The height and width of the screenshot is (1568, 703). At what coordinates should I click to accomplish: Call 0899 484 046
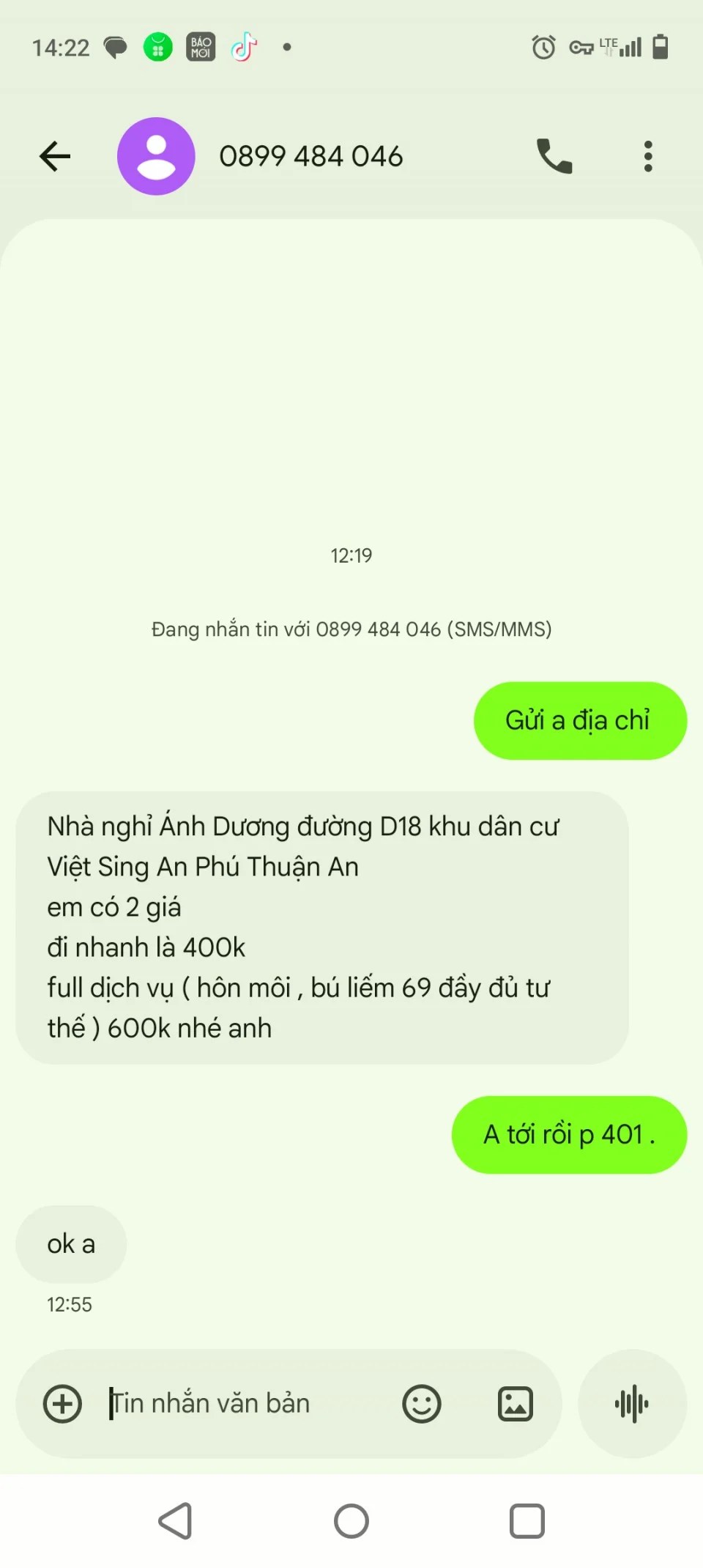(554, 156)
